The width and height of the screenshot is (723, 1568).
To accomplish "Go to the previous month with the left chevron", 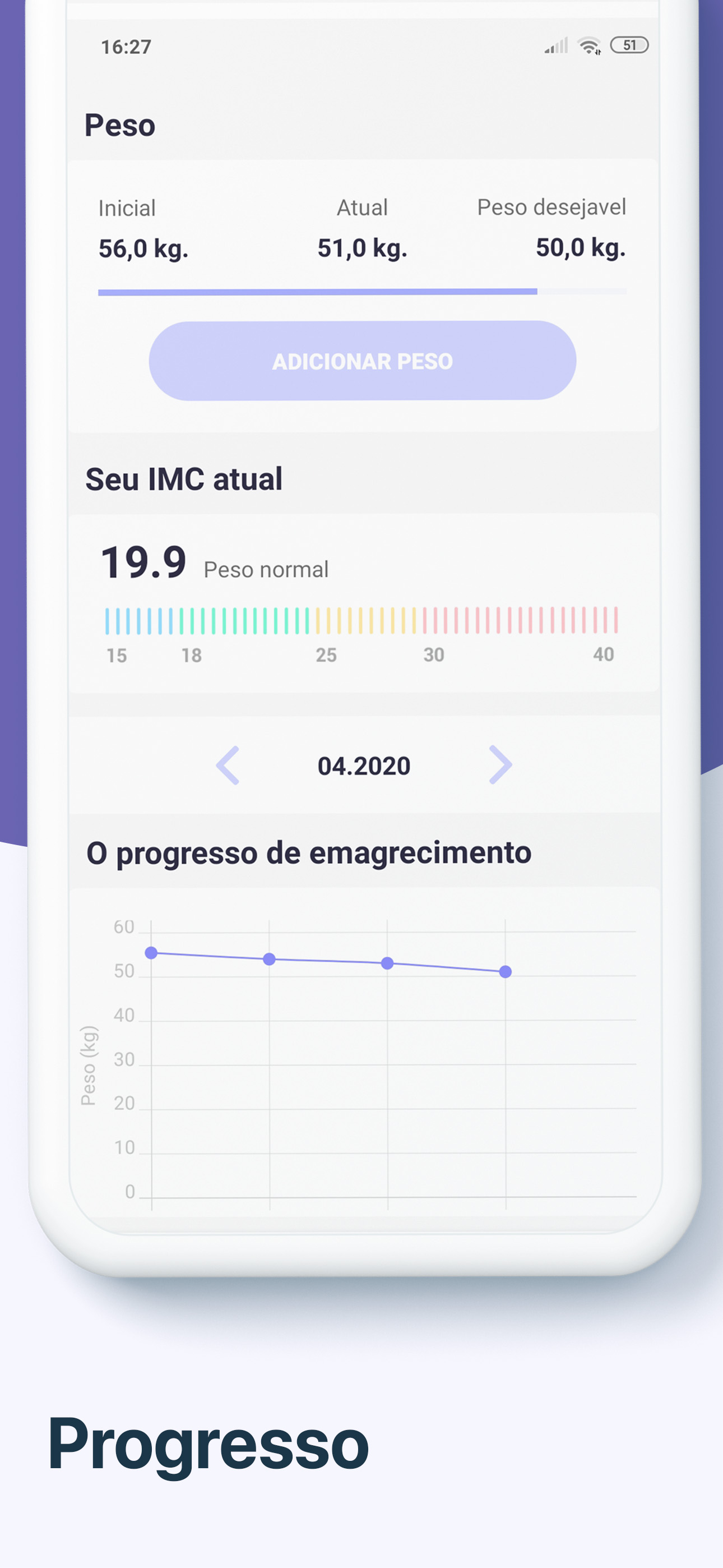I will coord(228,765).
